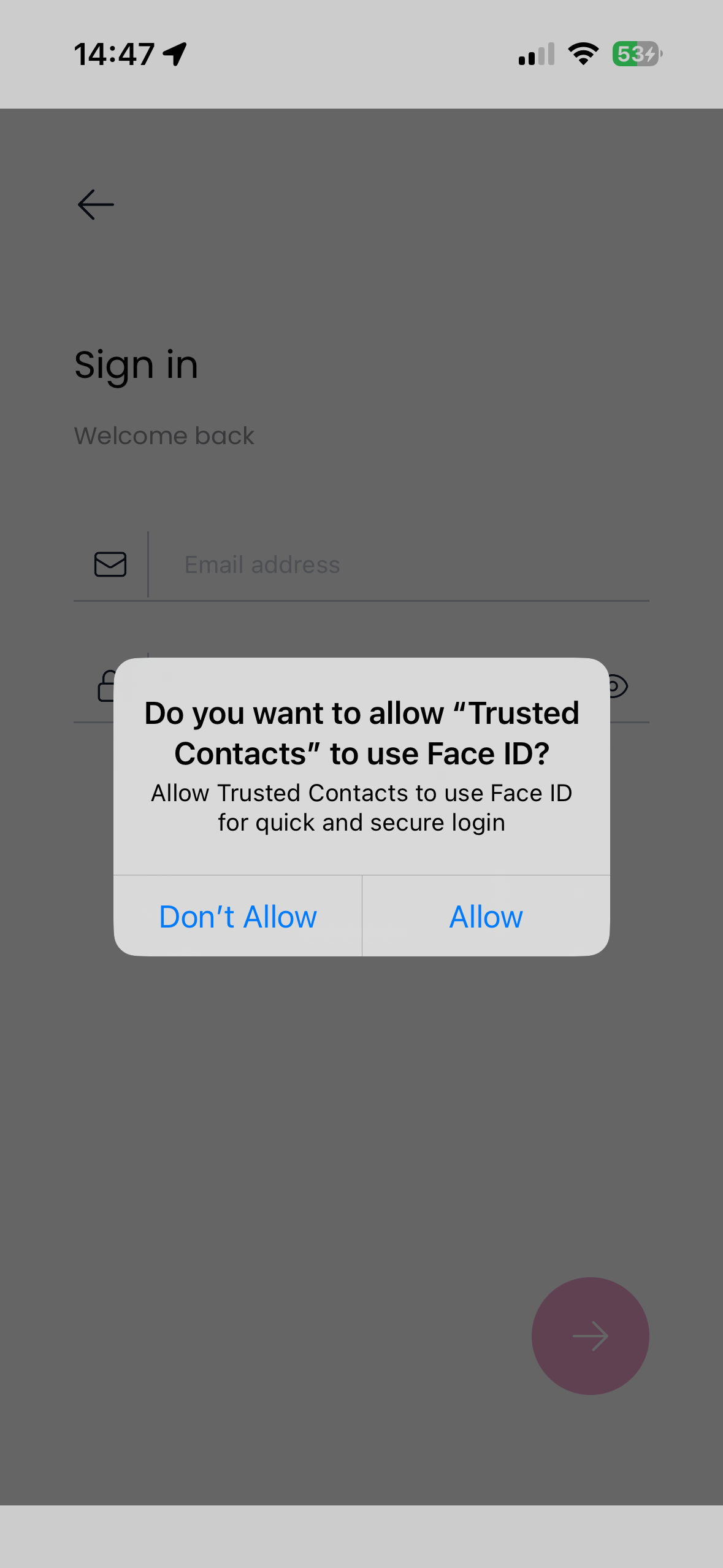
Task: Go back with the arrow icon
Action: click(96, 204)
